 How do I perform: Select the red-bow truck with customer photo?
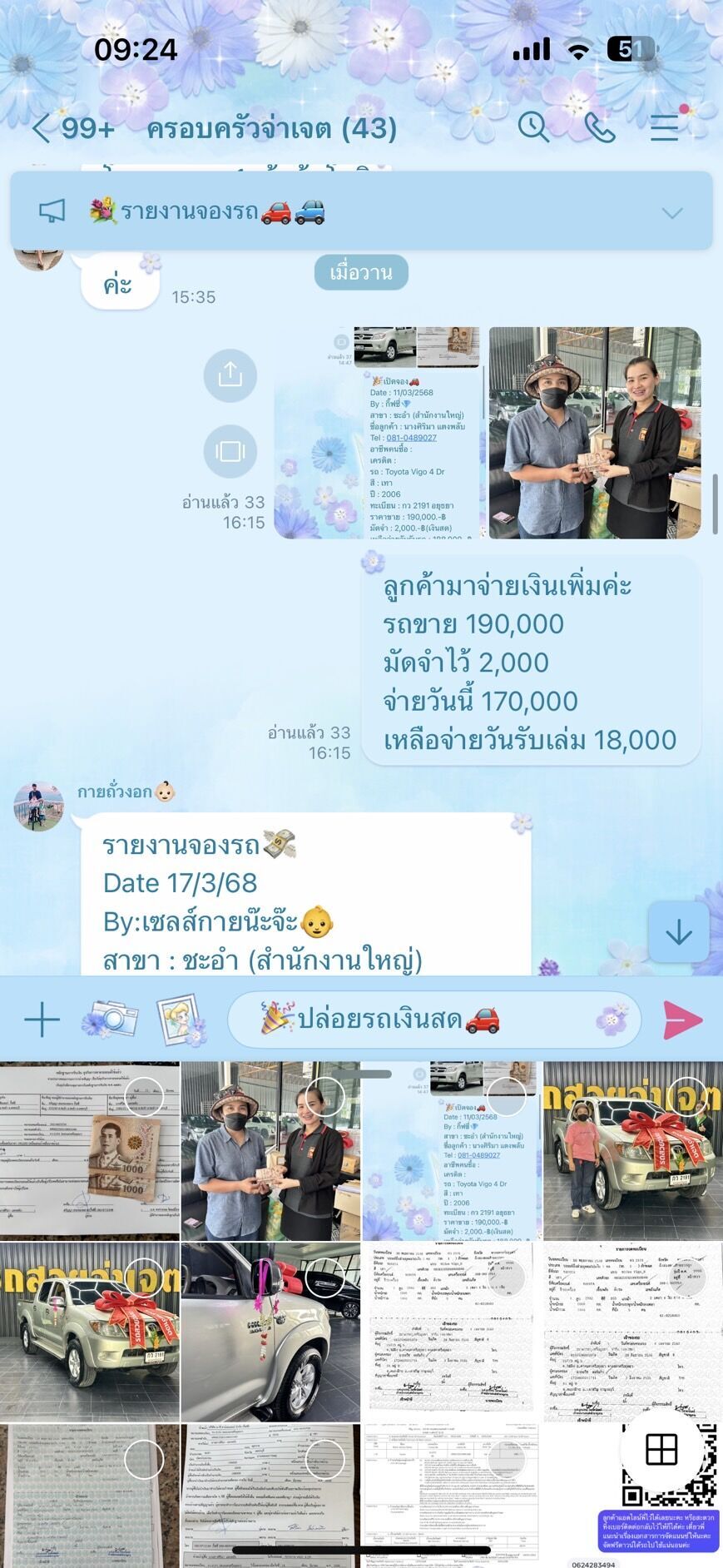click(x=633, y=1149)
